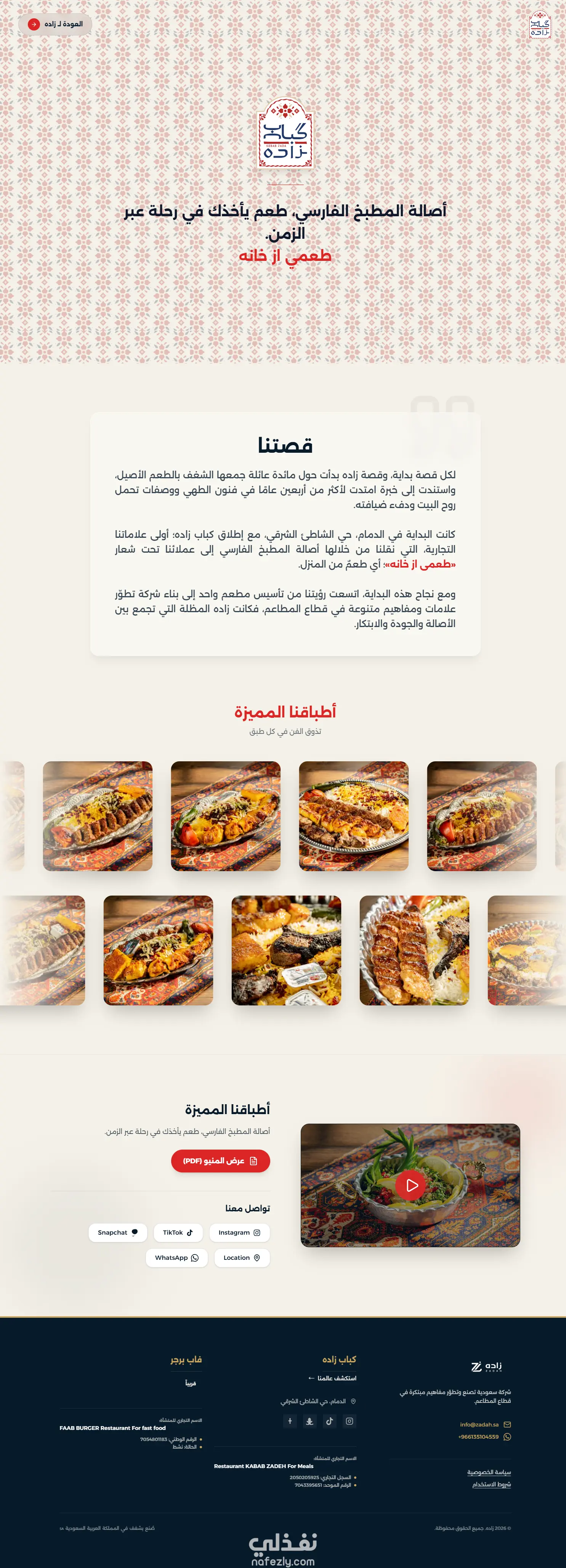This screenshot has height=1568, width=566.
Task: Open the Instagram chip under contact us
Action: pyautogui.click(x=239, y=1233)
